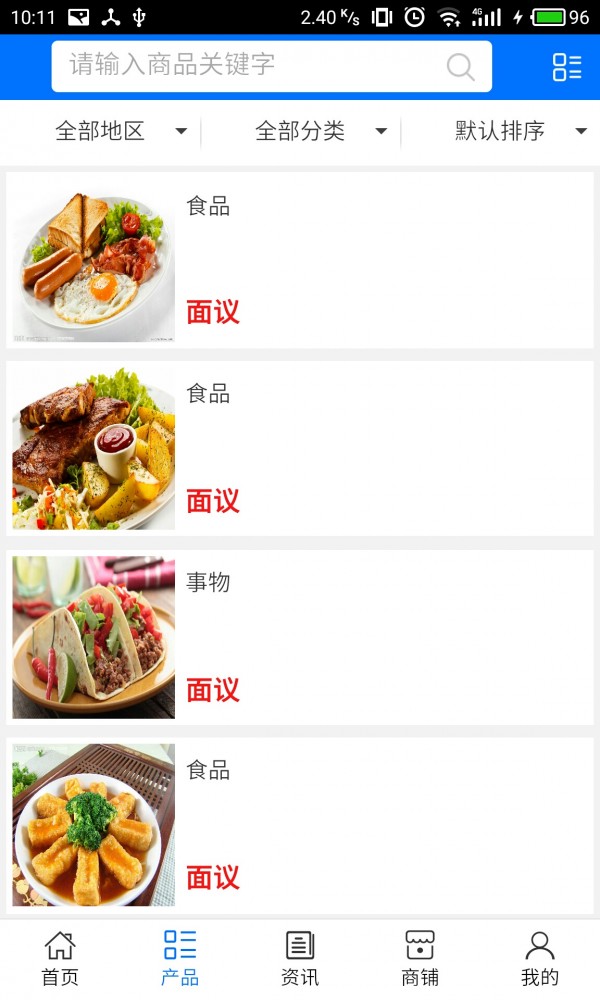Switch to the 我的 profile tab
The image size is (600, 1000).
pos(540,958)
